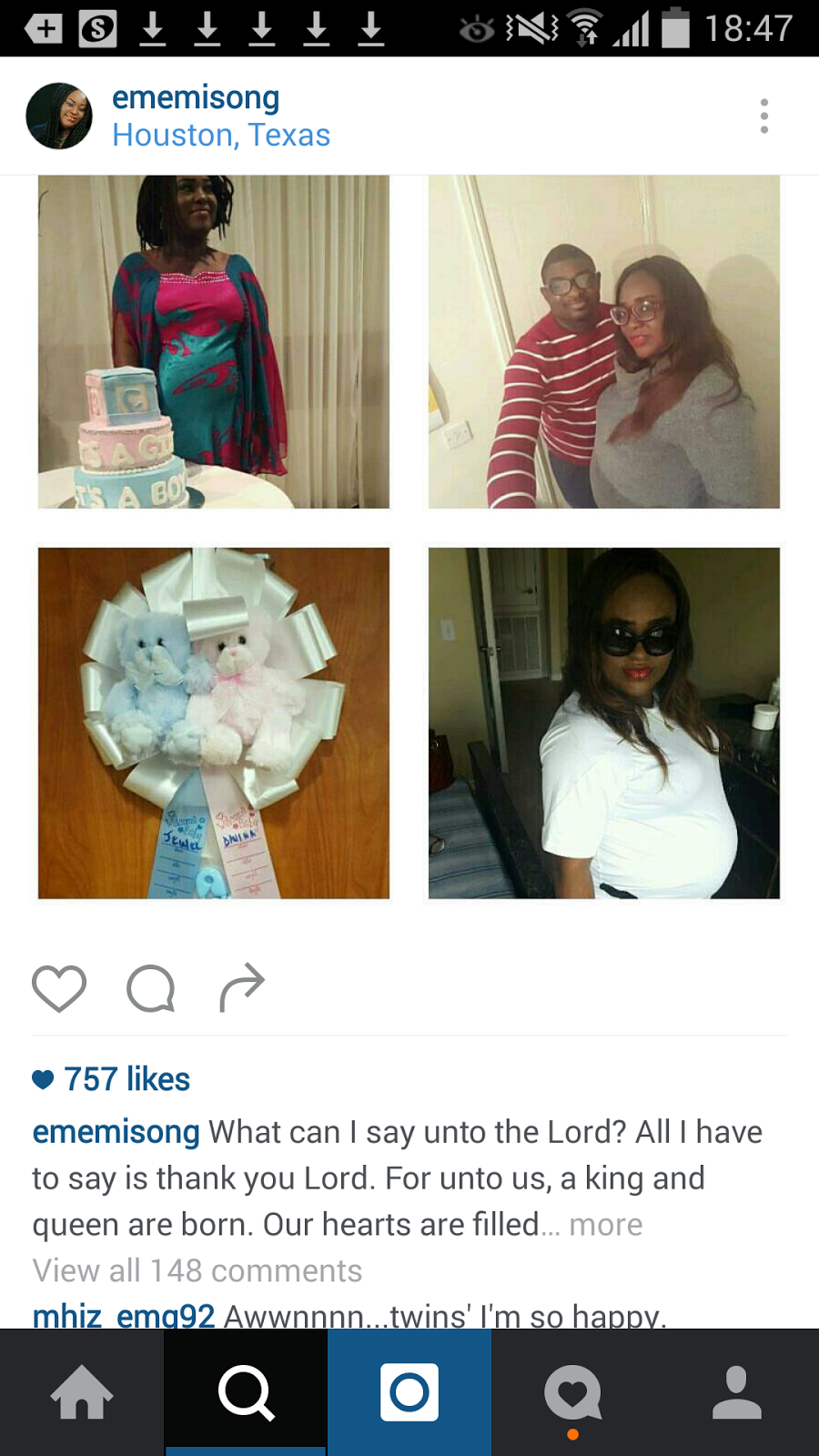
Task: Open the photo collage post image
Action: (x=409, y=537)
